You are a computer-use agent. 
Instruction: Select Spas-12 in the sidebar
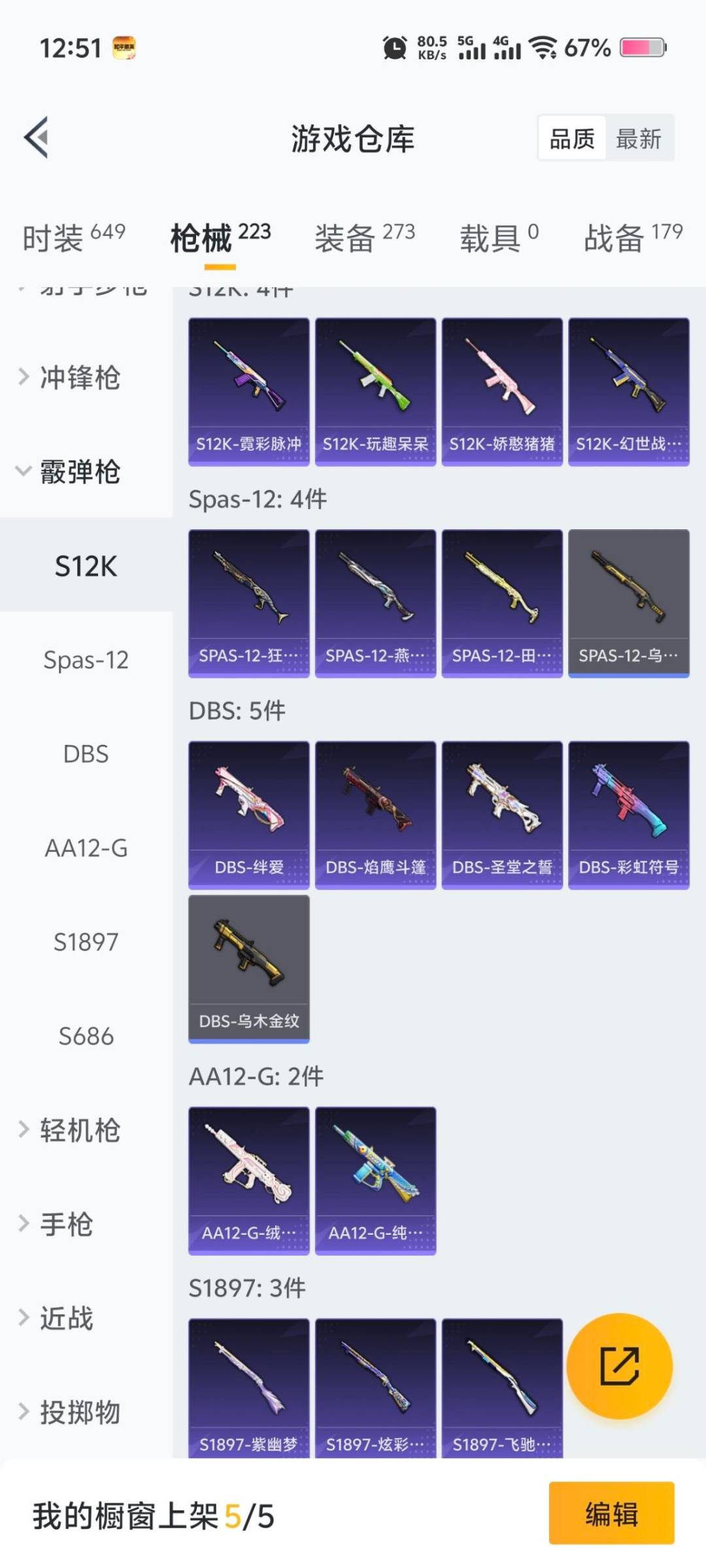tap(86, 660)
